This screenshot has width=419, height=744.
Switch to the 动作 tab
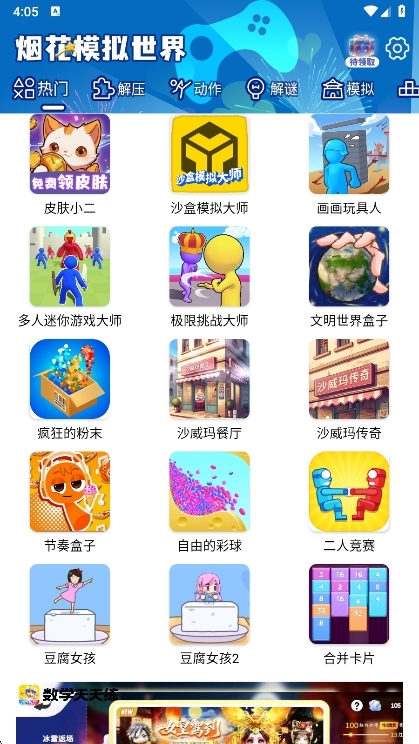point(196,89)
